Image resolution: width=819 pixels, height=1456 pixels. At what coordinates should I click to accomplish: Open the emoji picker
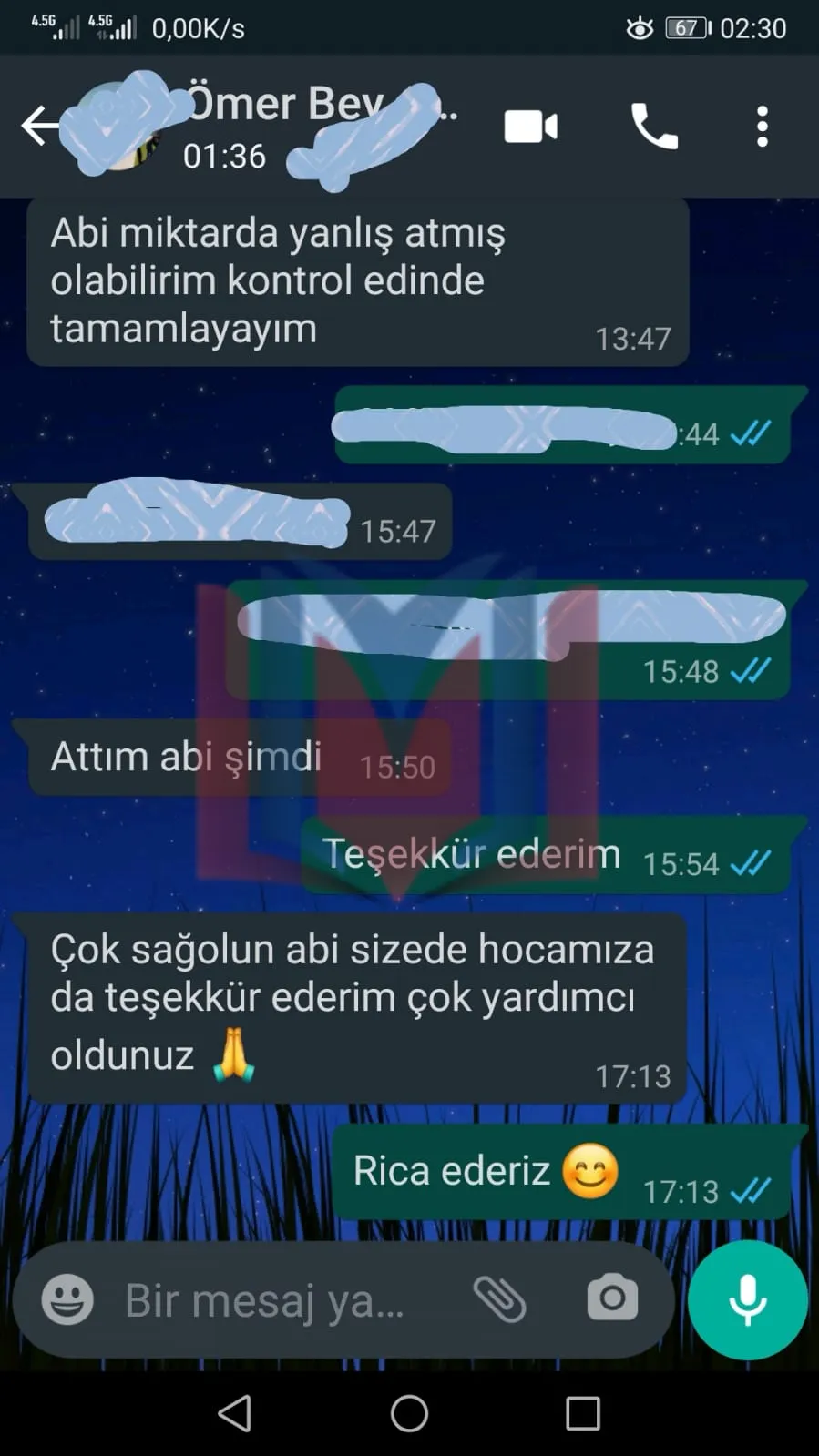(67, 1298)
